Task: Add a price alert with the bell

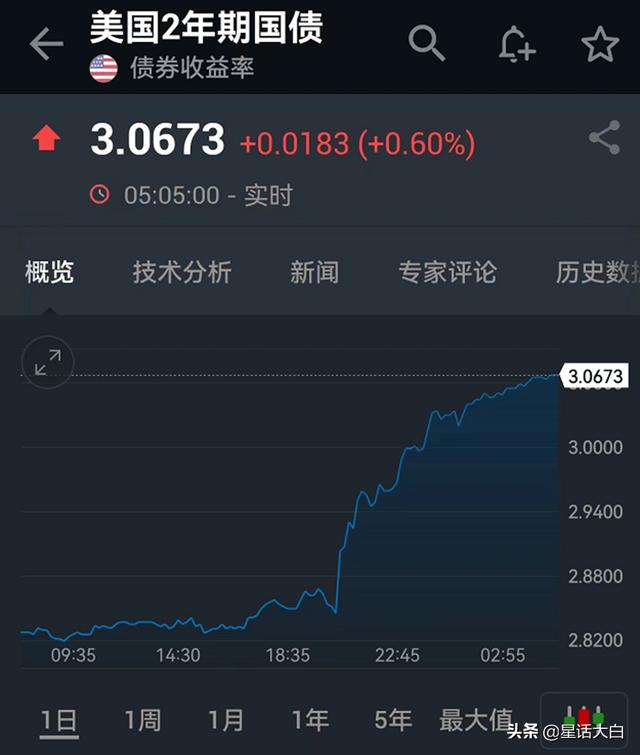Action: click(x=516, y=45)
